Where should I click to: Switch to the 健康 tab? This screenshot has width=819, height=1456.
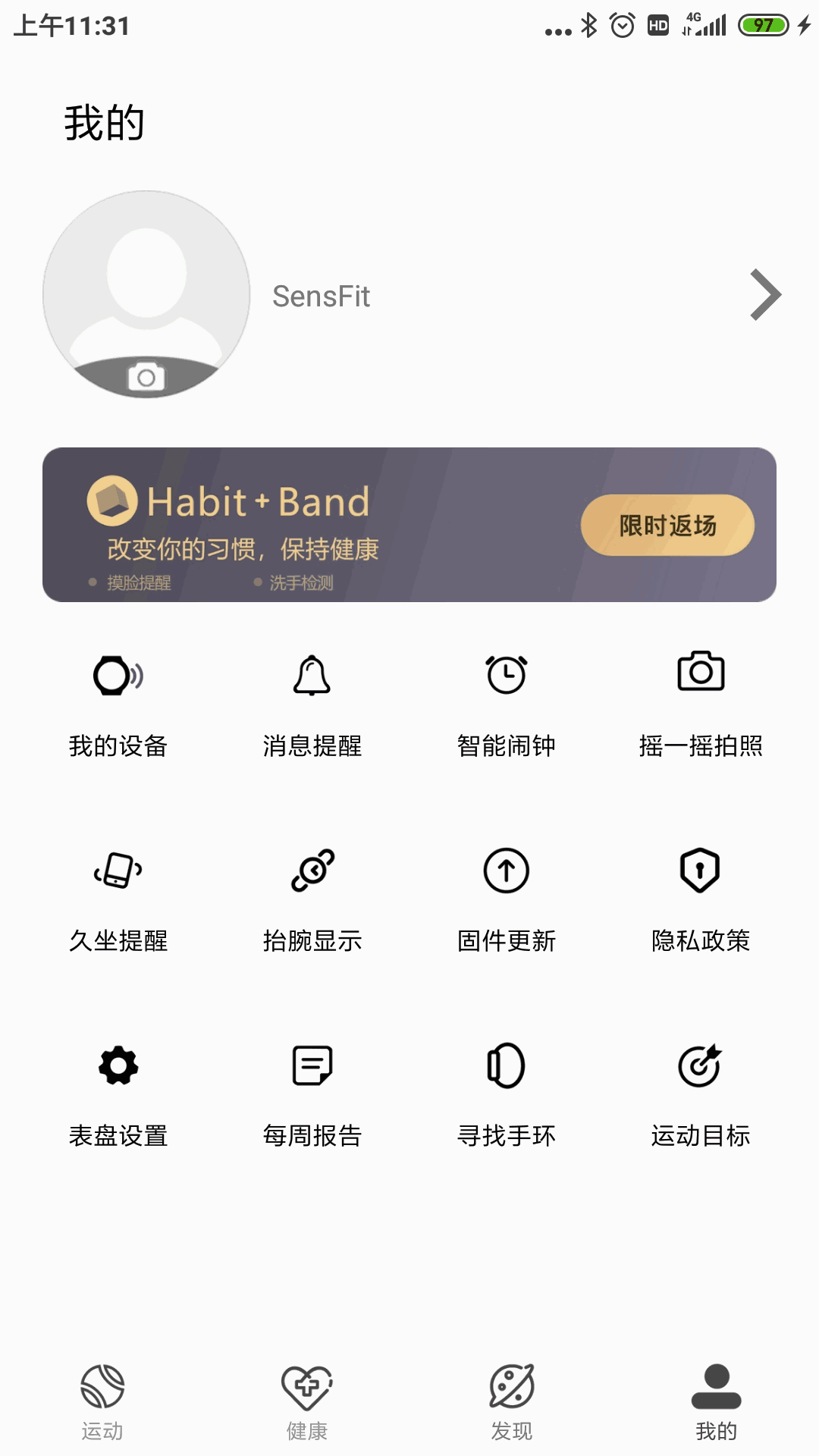(x=307, y=1402)
